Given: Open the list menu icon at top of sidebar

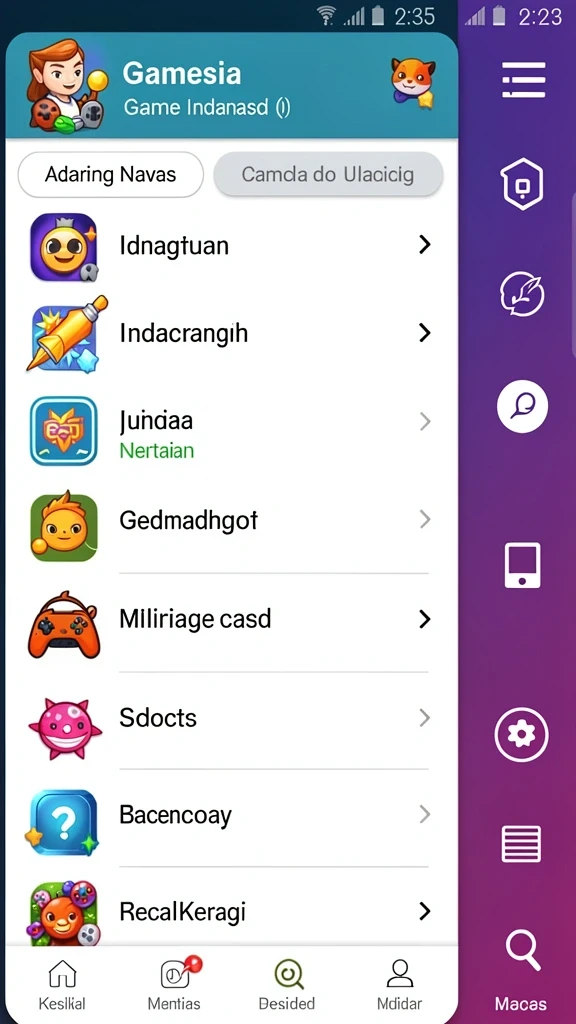Looking at the screenshot, I should click(x=523, y=80).
